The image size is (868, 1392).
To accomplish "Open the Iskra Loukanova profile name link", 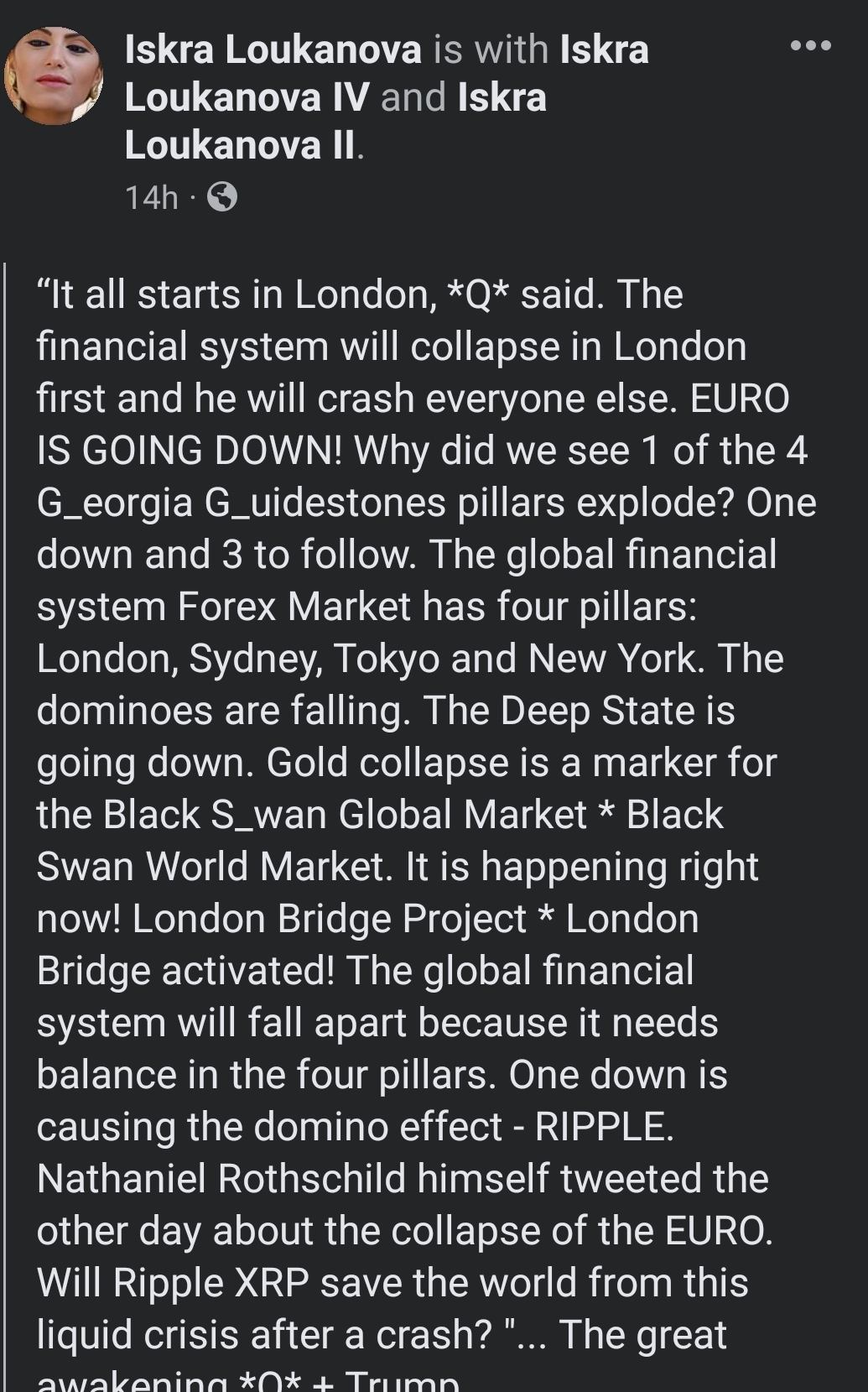I will tap(273, 50).
